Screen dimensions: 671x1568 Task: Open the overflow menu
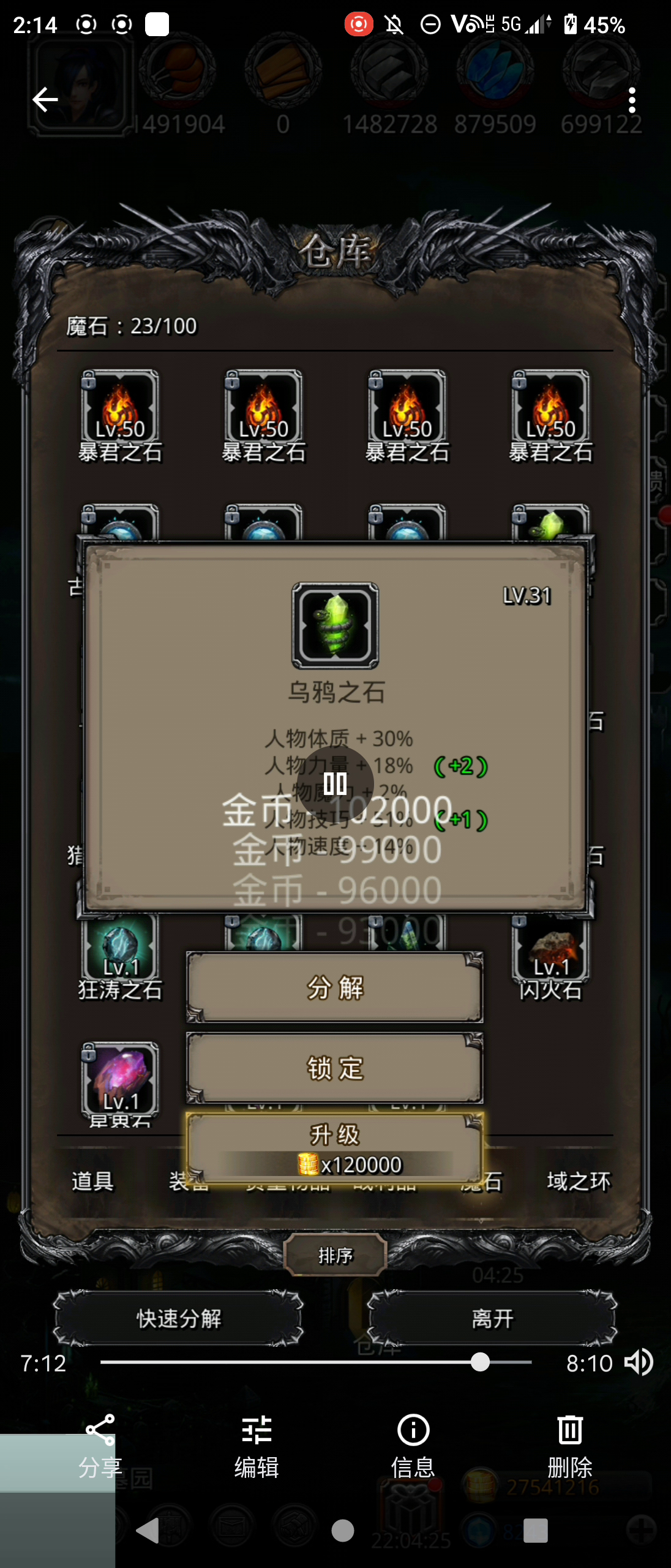[632, 100]
